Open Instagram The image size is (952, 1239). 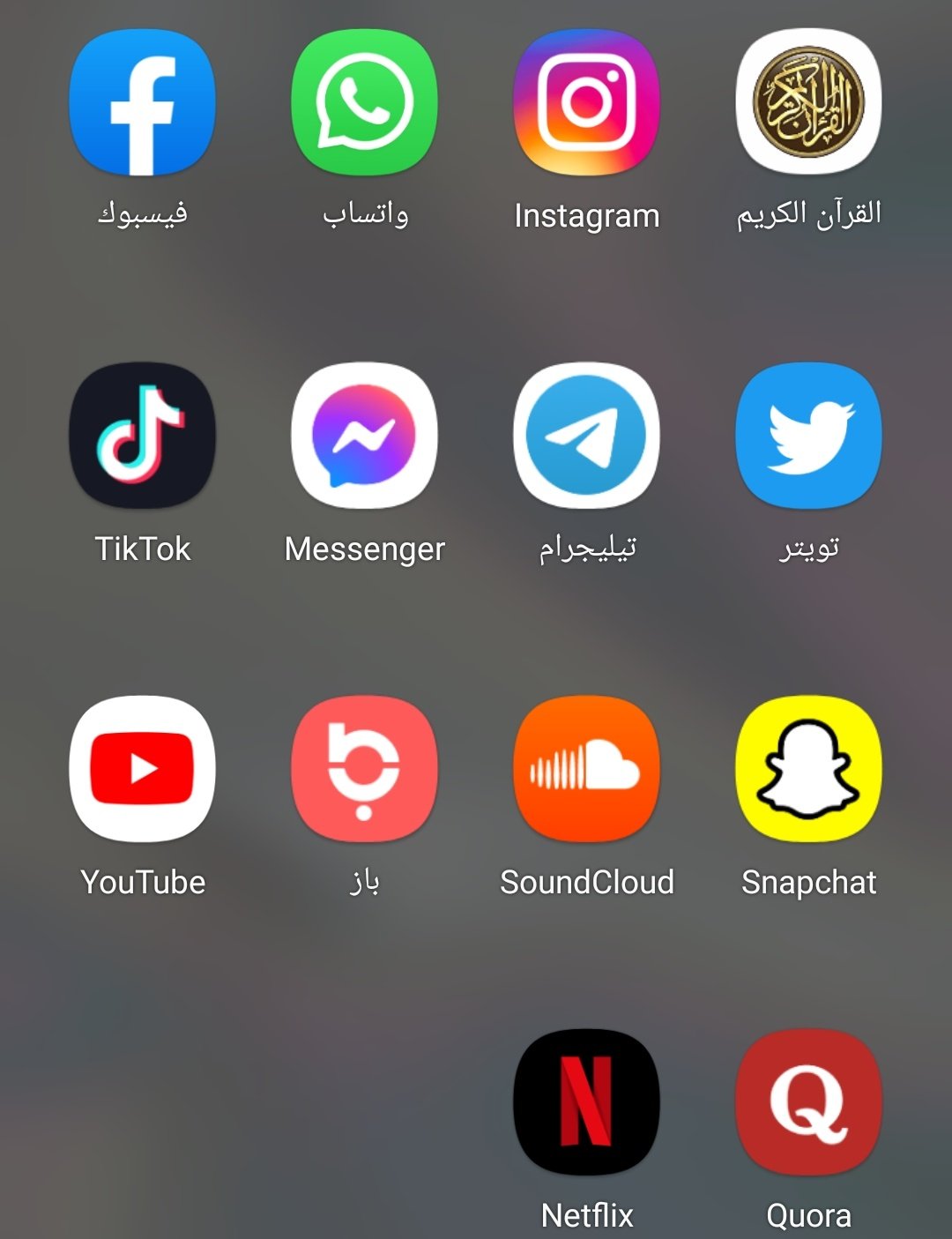click(x=587, y=102)
